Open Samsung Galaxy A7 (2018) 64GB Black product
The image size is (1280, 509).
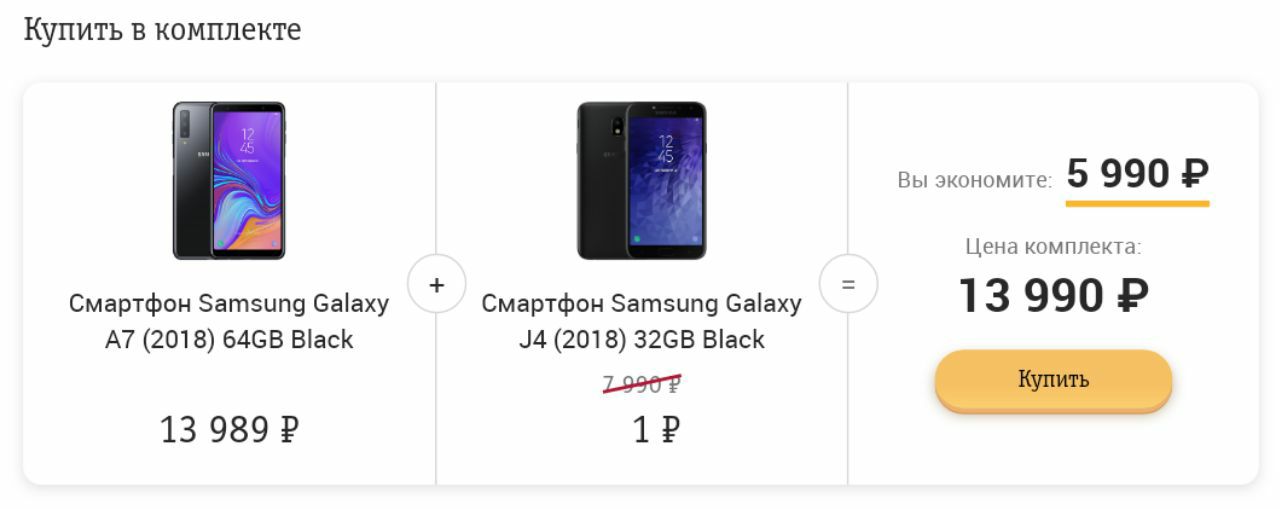pyautogui.click(x=229, y=321)
